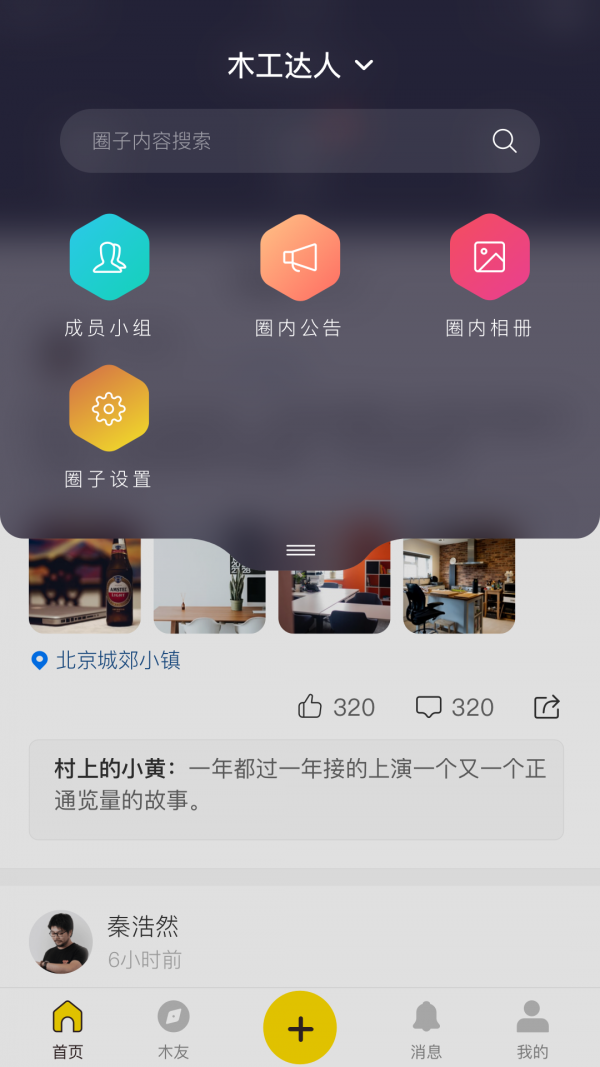Open comments on the post
Viewport: 600px width, 1067px height.
click(x=429, y=707)
